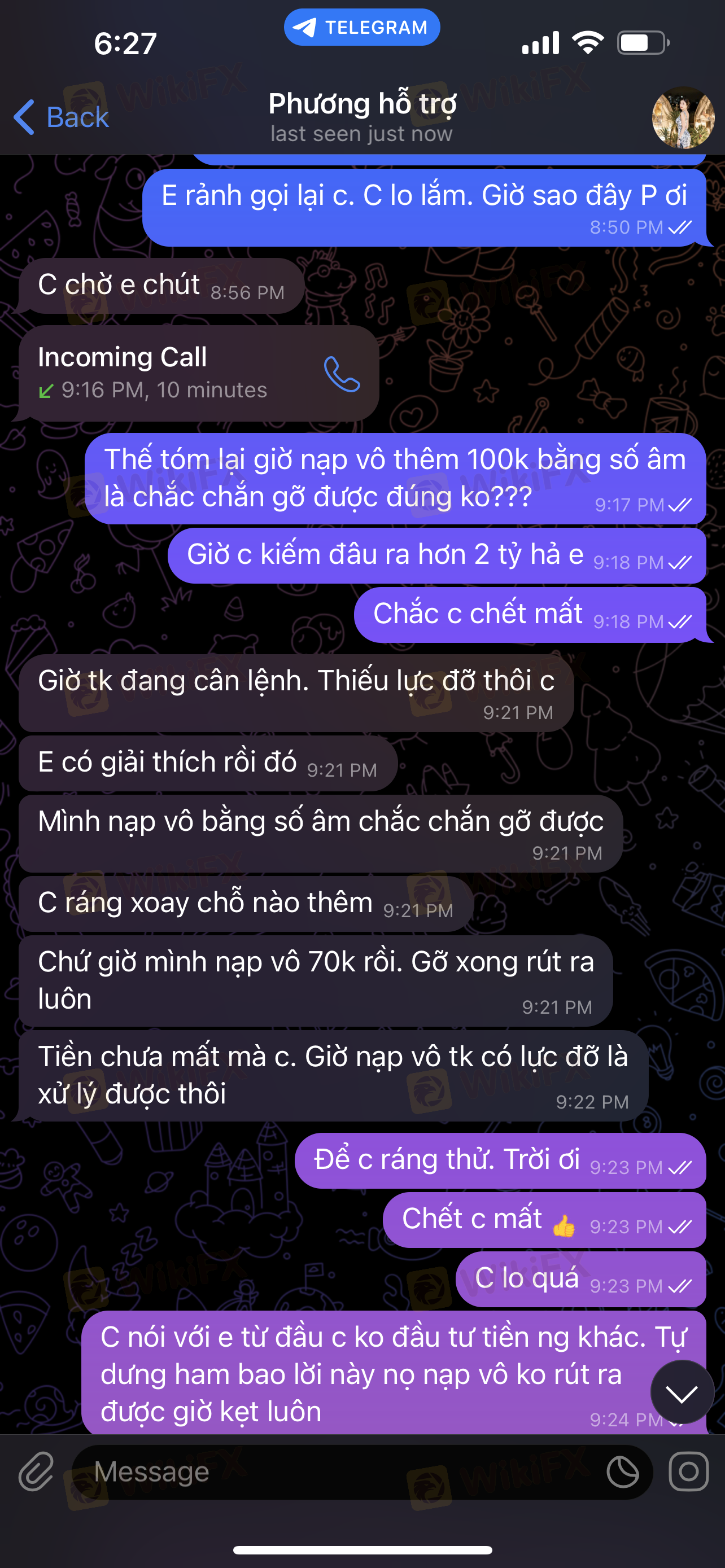Call back from the Incoming Call bubble
The width and height of the screenshot is (725, 1568).
point(342,374)
